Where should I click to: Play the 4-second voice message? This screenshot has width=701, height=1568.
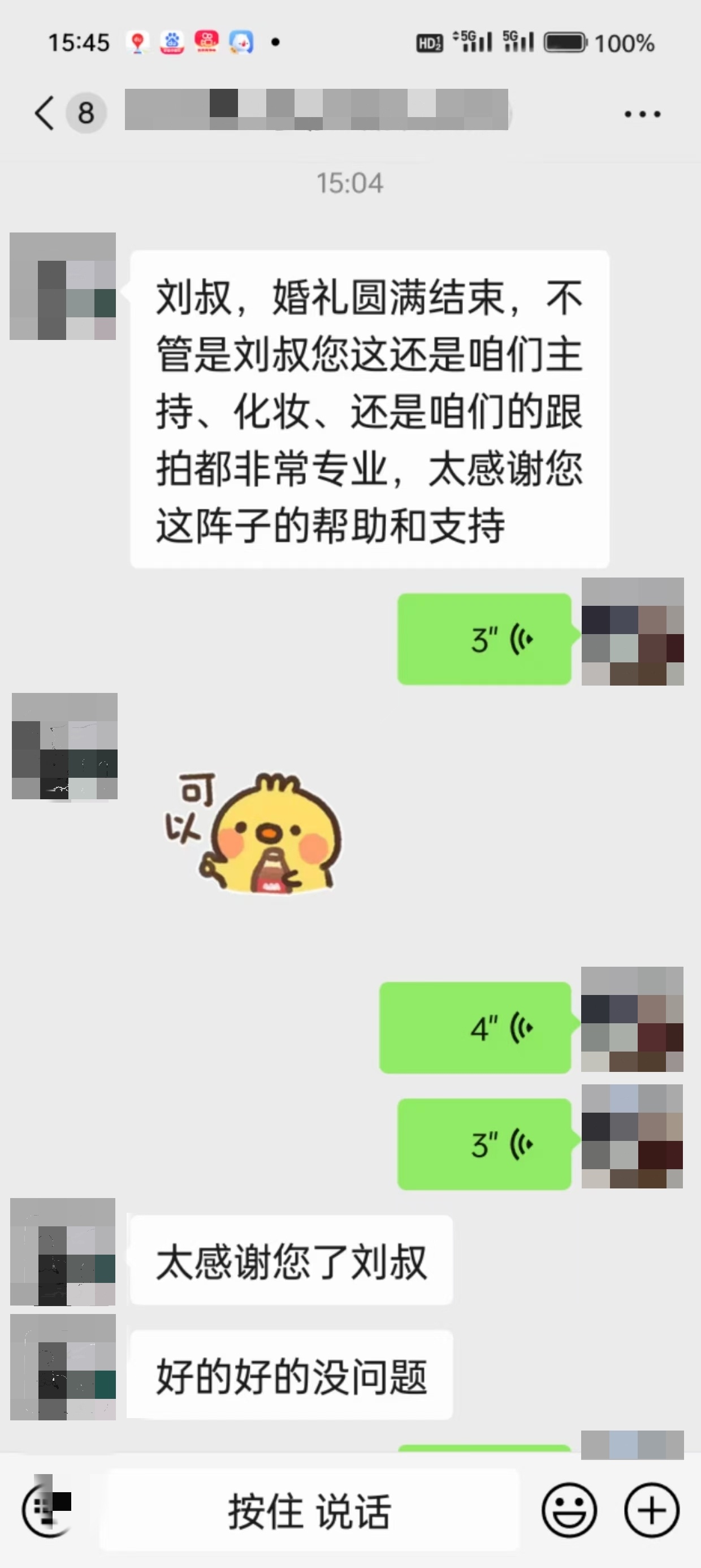point(476,1027)
